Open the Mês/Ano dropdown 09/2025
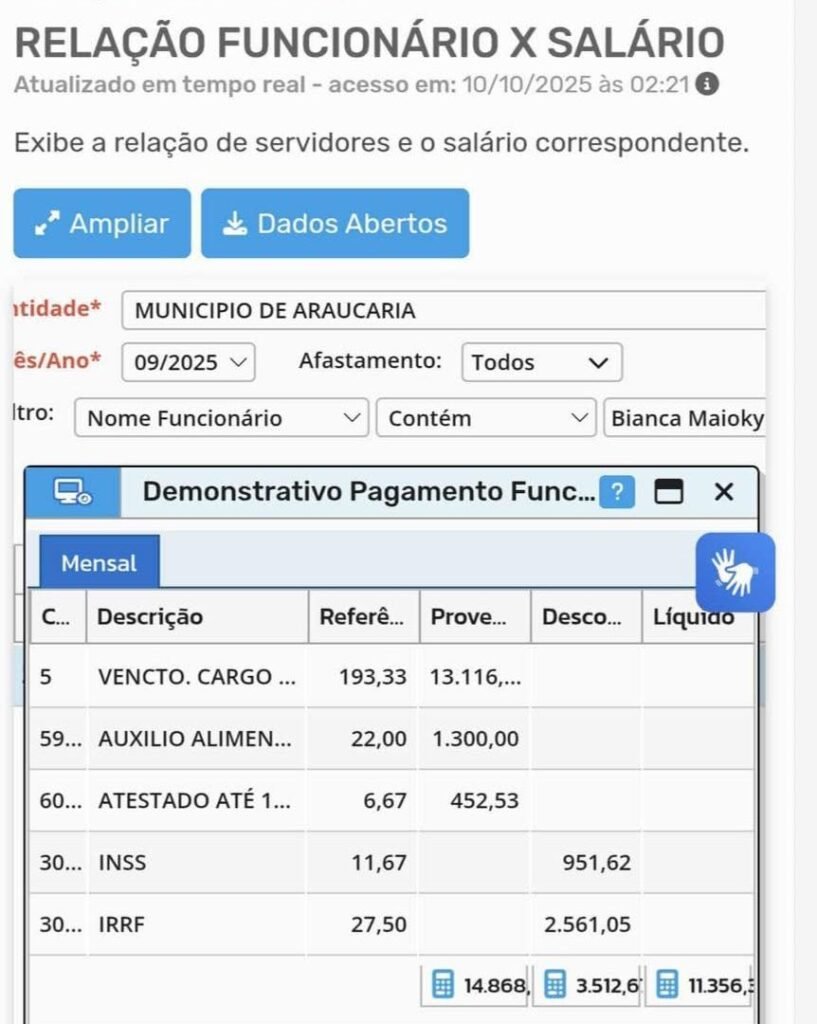 pyautogui.click(x=188, y=362)
